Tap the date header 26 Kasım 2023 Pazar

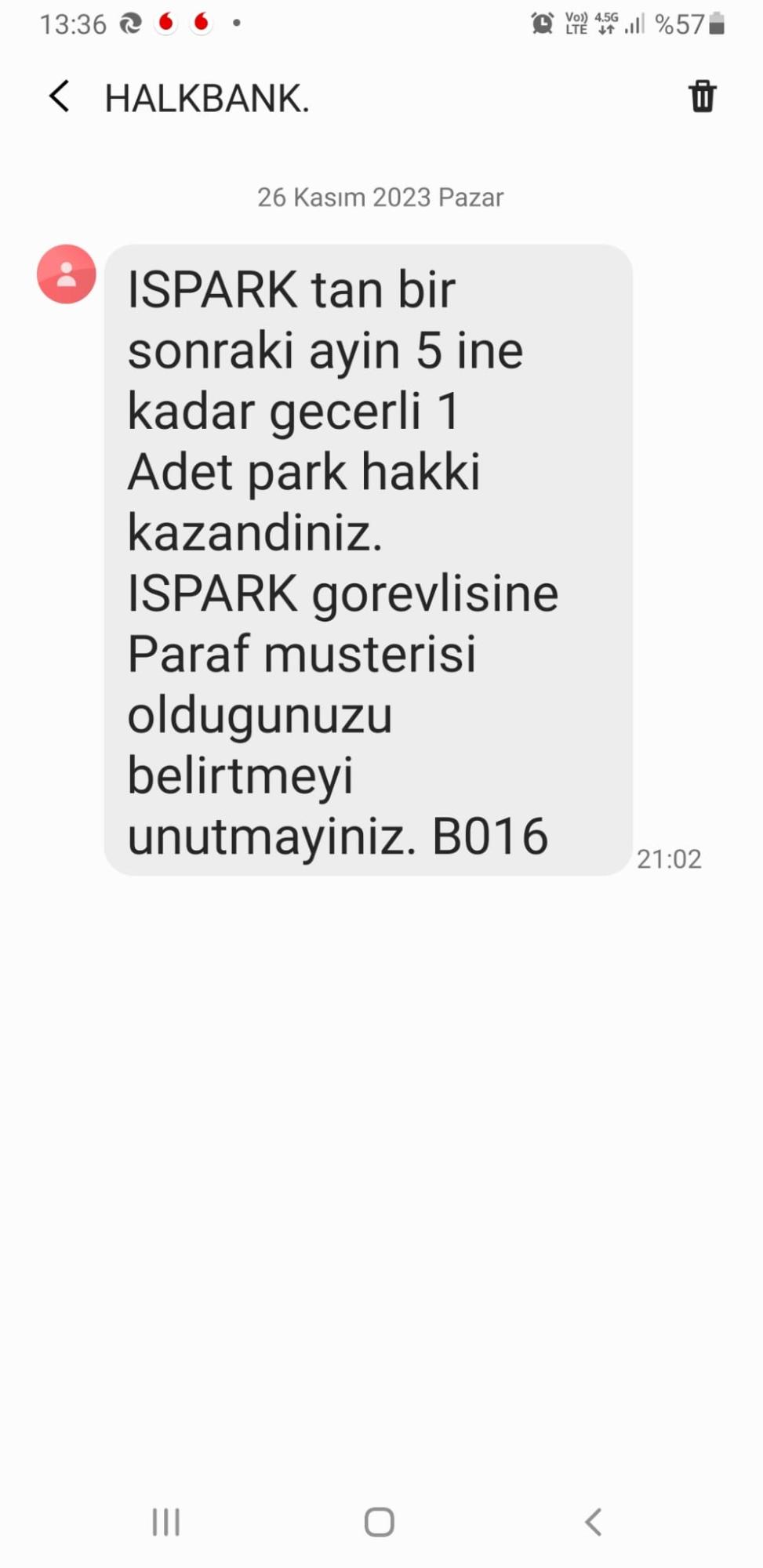point(381,197)
